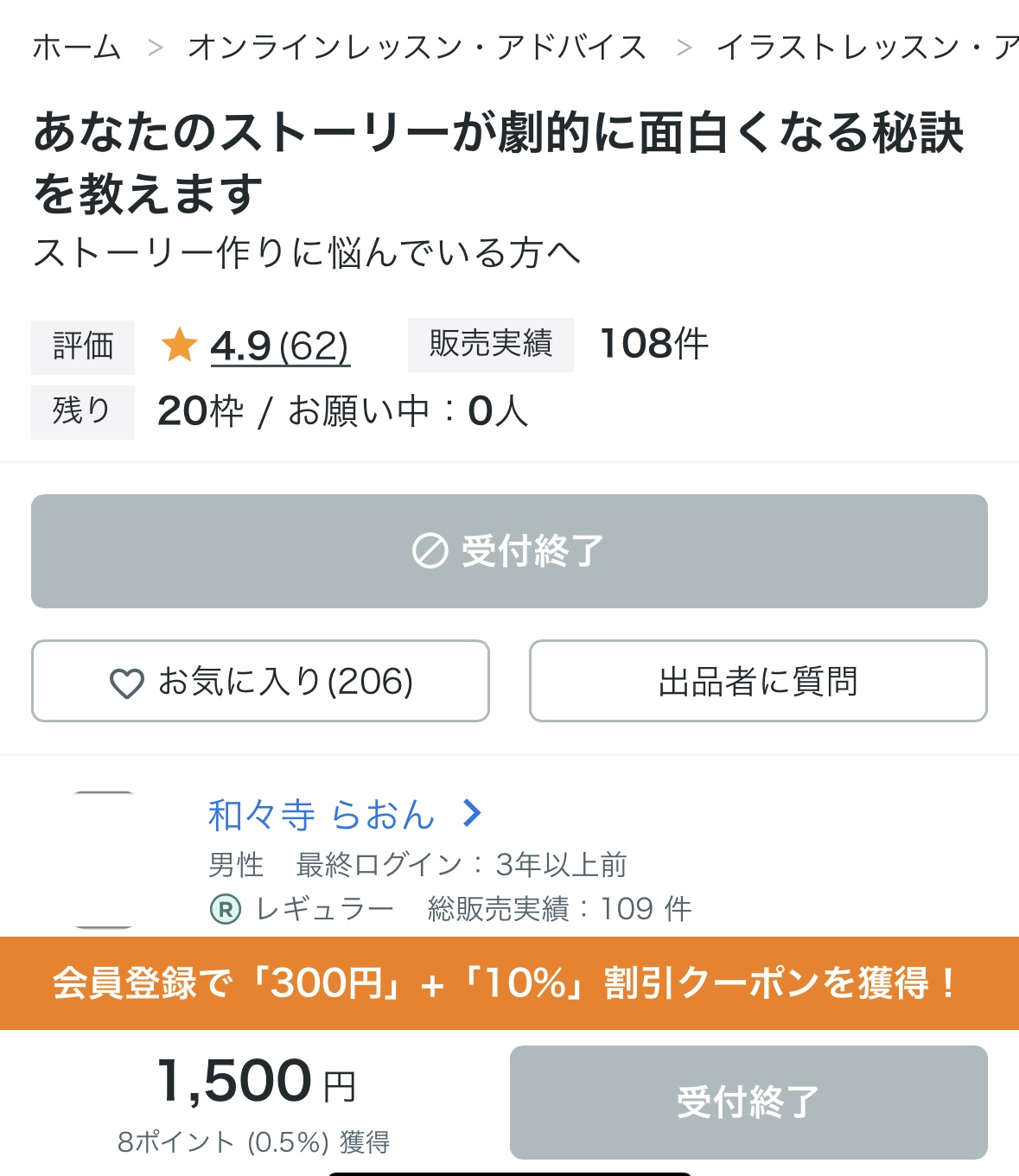1019x1176 pixels.
Task: Tap the coupon banner for member registration
Action: click(x=509, y=983)
